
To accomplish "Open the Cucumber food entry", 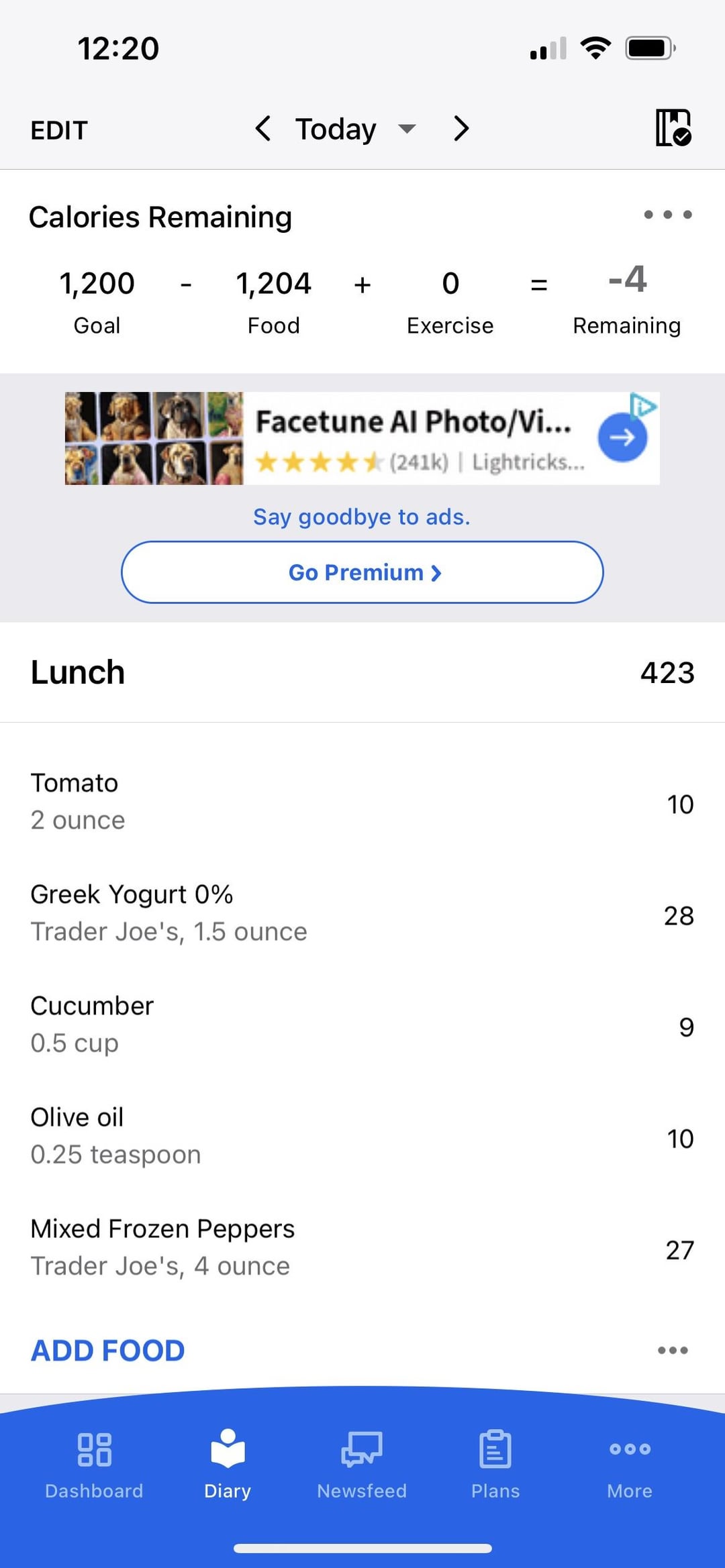I will click(362, 1025).
